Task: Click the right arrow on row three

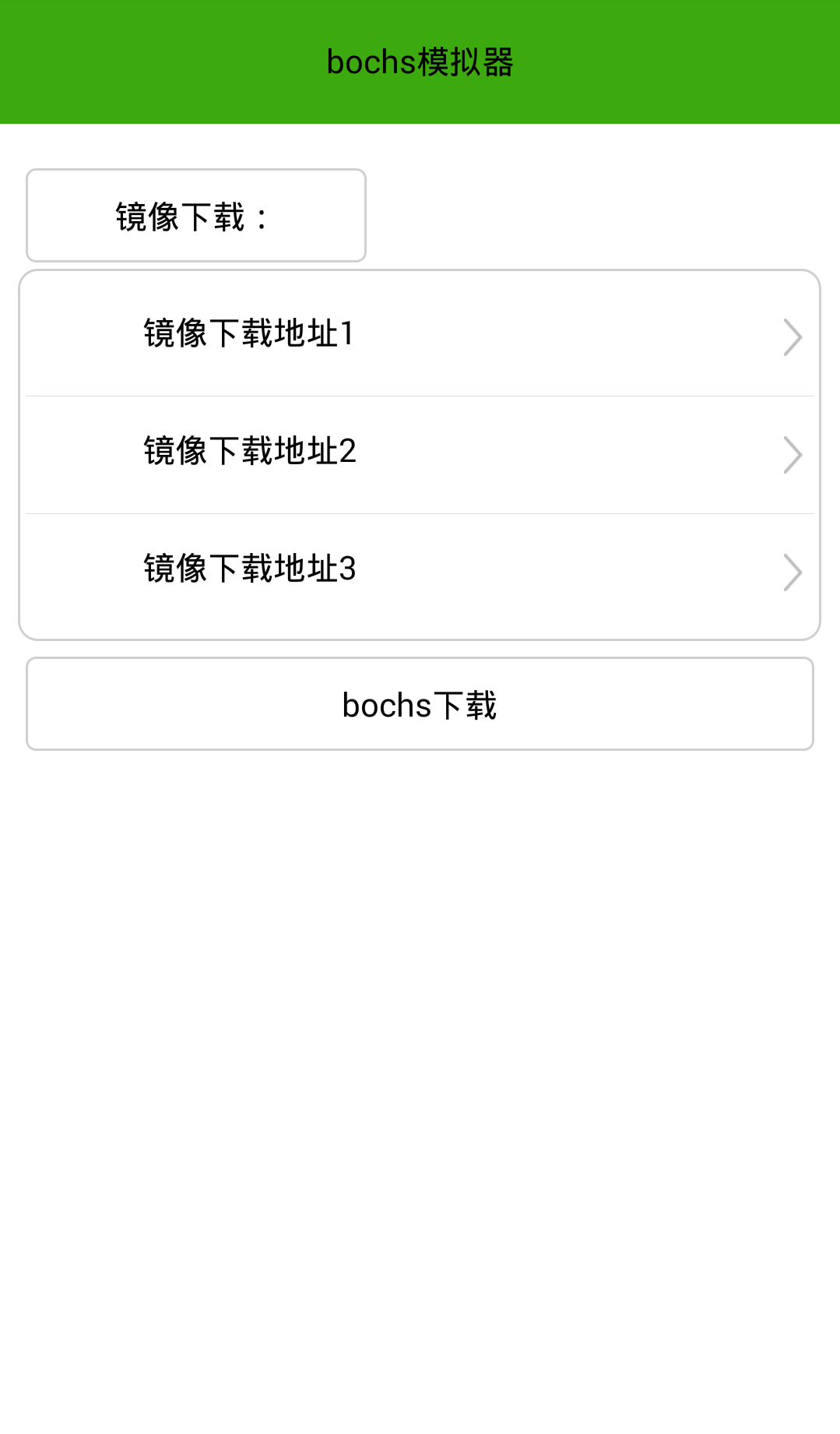Action: [793, 571]
